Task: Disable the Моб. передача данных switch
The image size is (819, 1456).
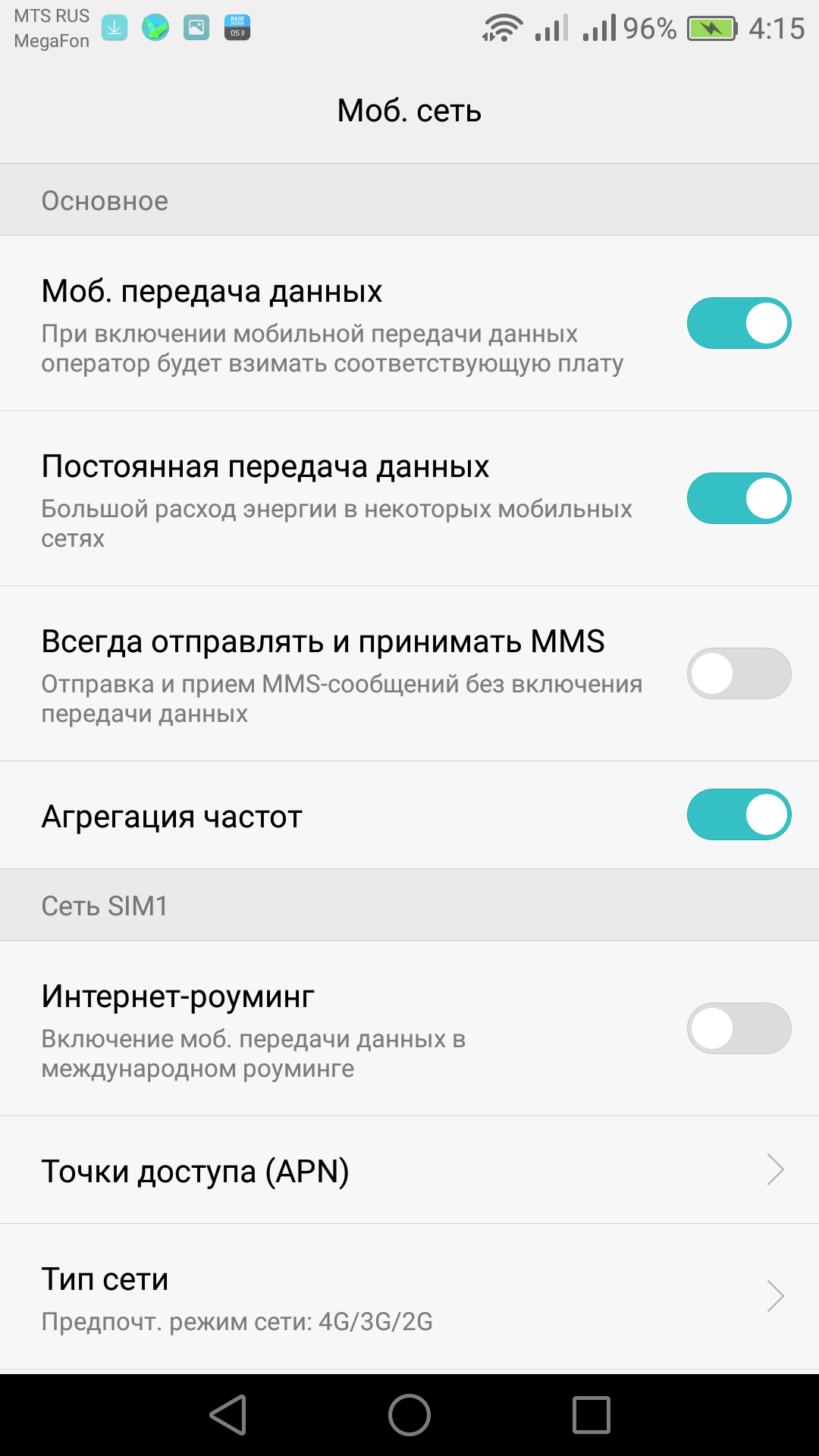Action: coord(739,323)
